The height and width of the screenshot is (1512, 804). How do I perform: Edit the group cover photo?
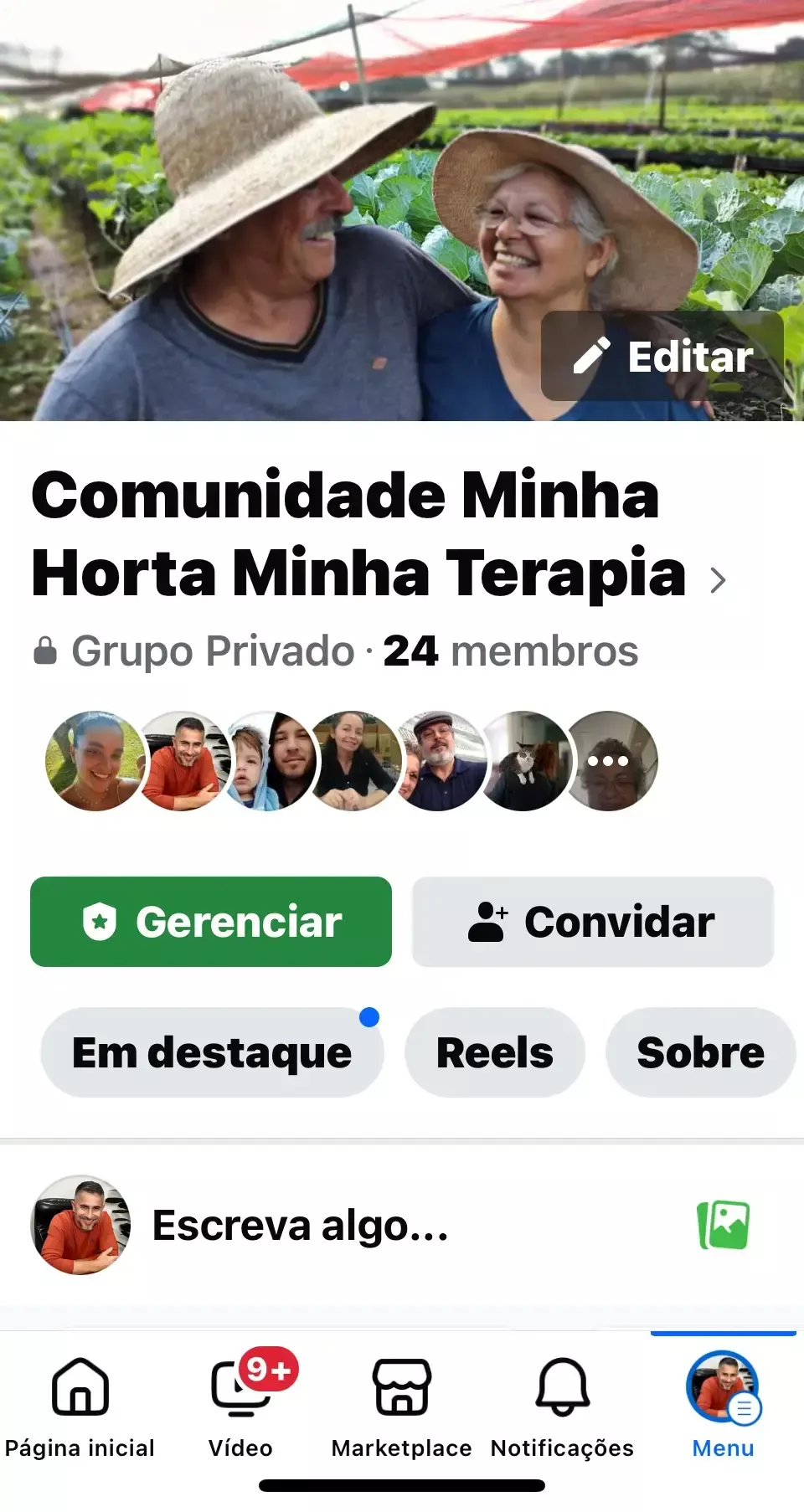click(x=662, y=357)
